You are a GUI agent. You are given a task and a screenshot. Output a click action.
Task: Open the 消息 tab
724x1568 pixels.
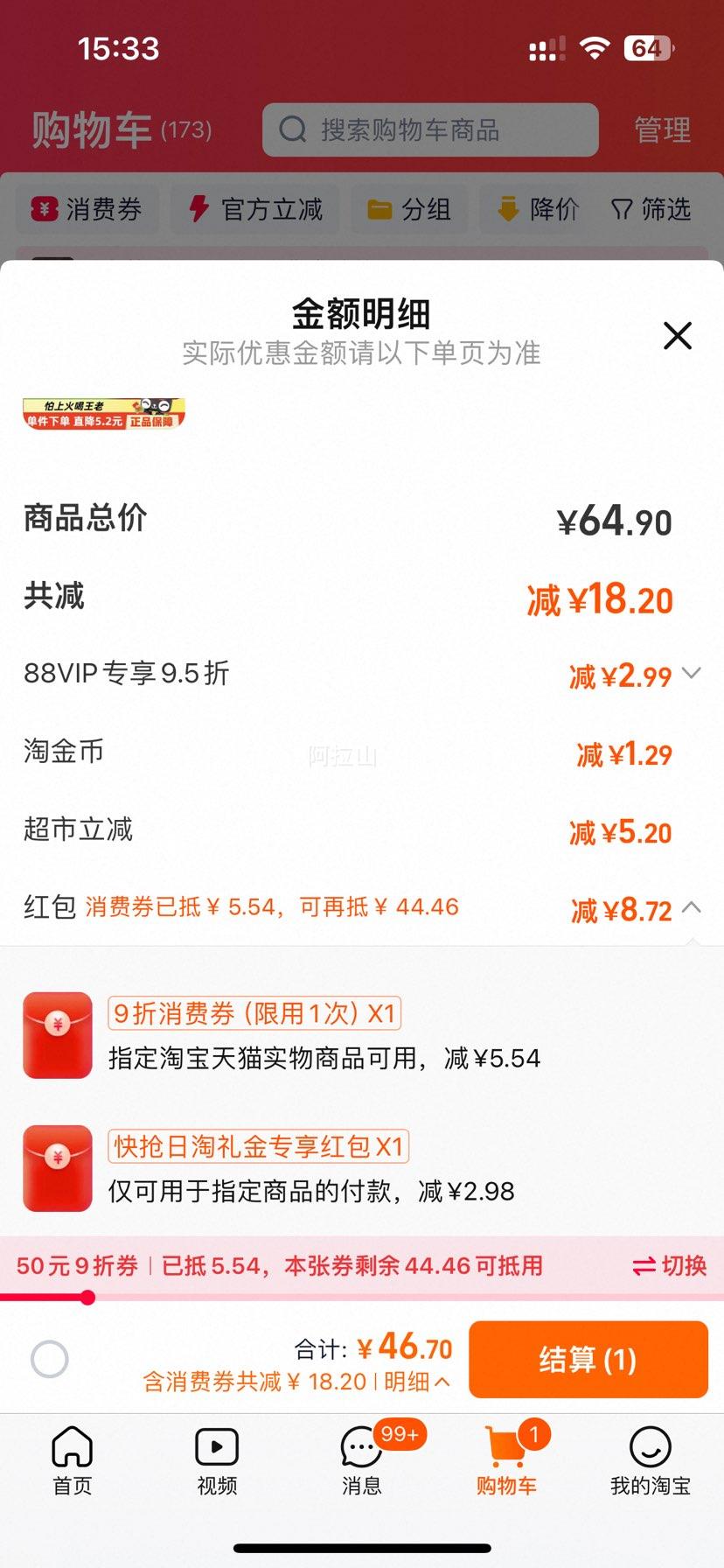click(362, 1460)
